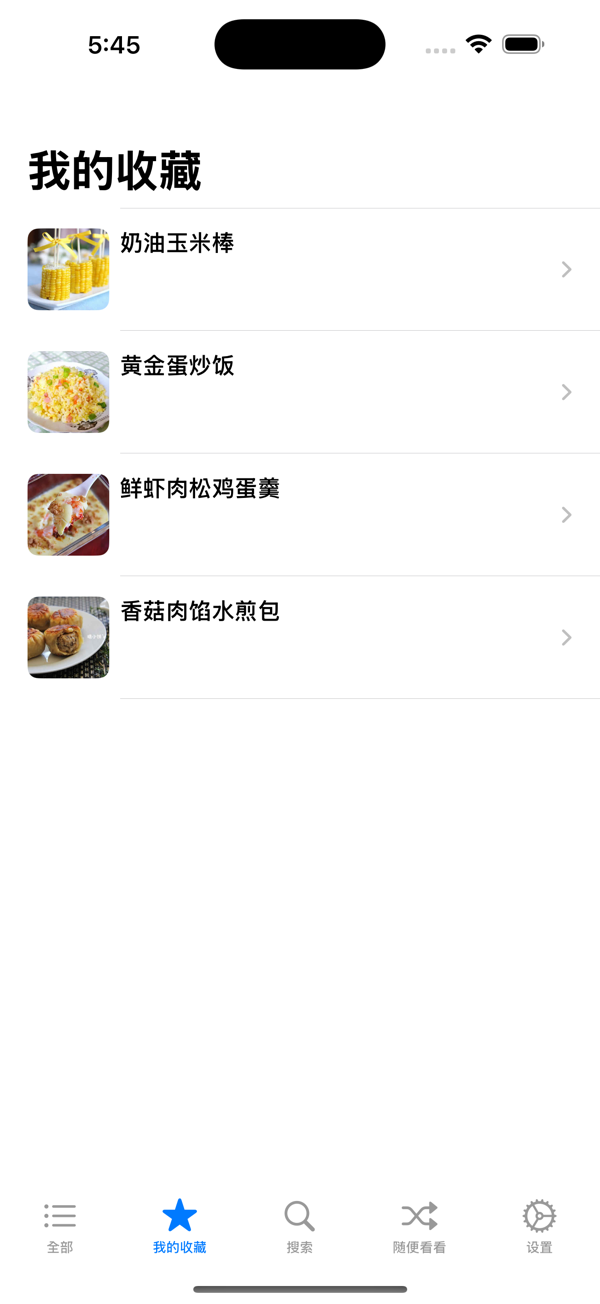Open the 奶油玉米棒 recipe

coord(300,269)
